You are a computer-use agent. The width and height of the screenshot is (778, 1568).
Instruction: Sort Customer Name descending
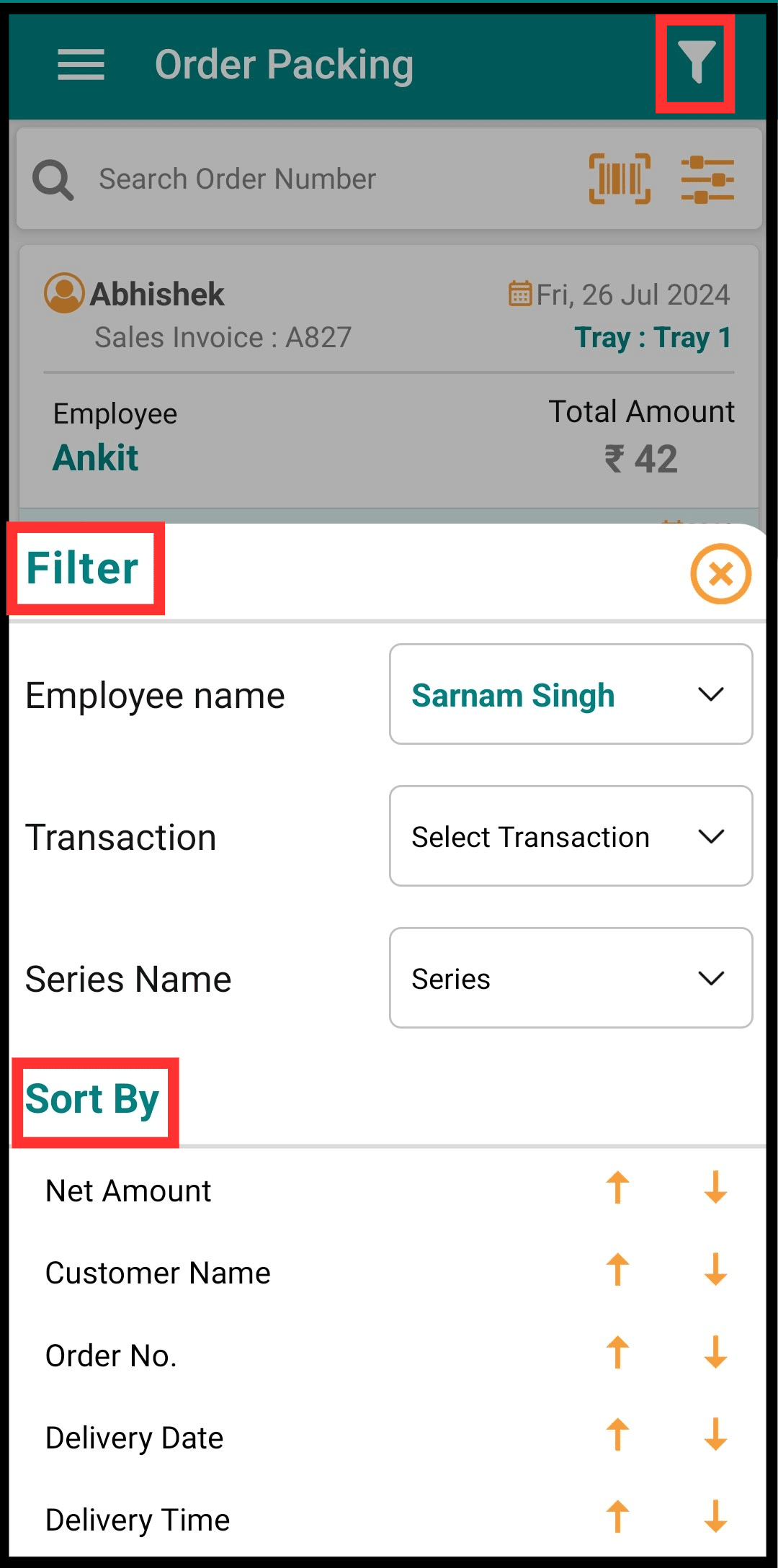point(715,1271)
